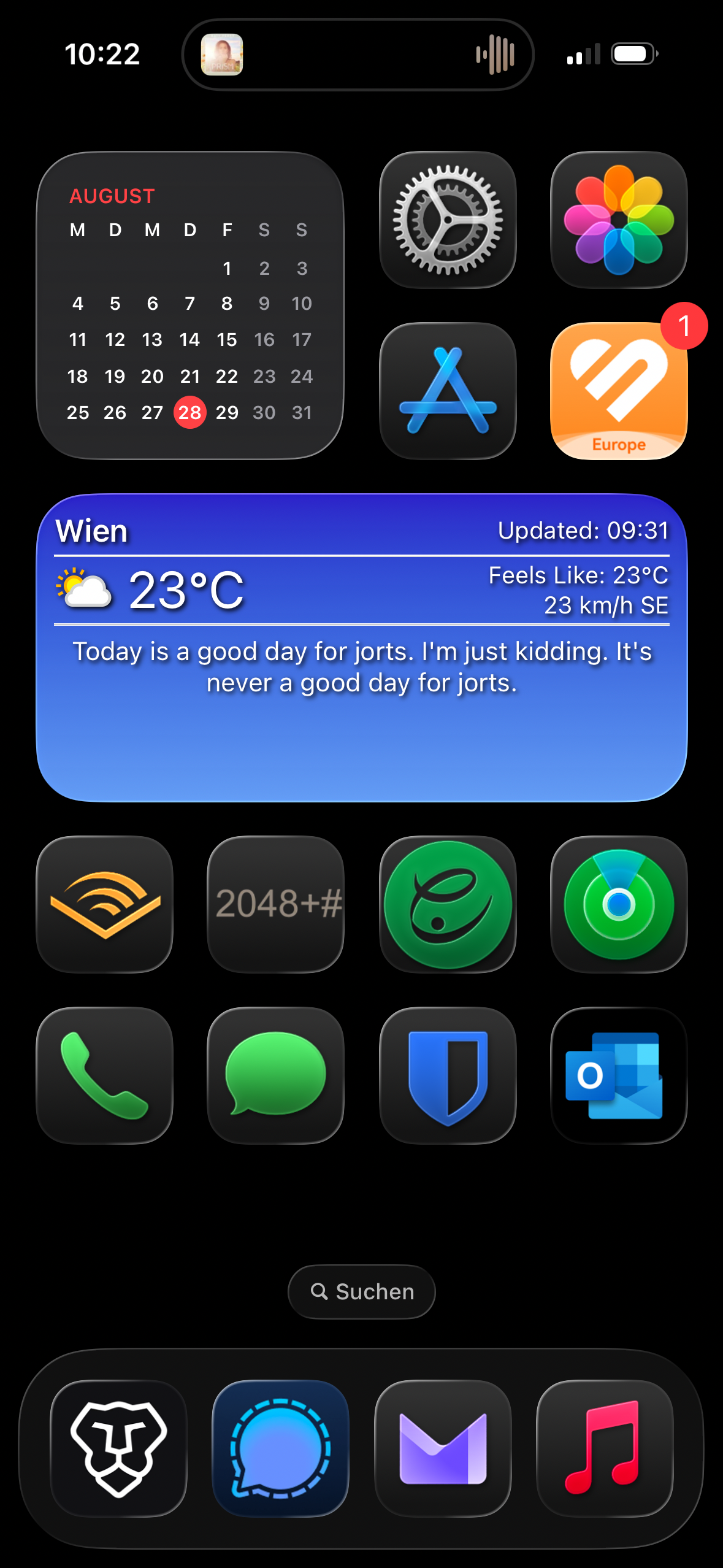
Task: Open the August calendar widget
Action: 189,306
